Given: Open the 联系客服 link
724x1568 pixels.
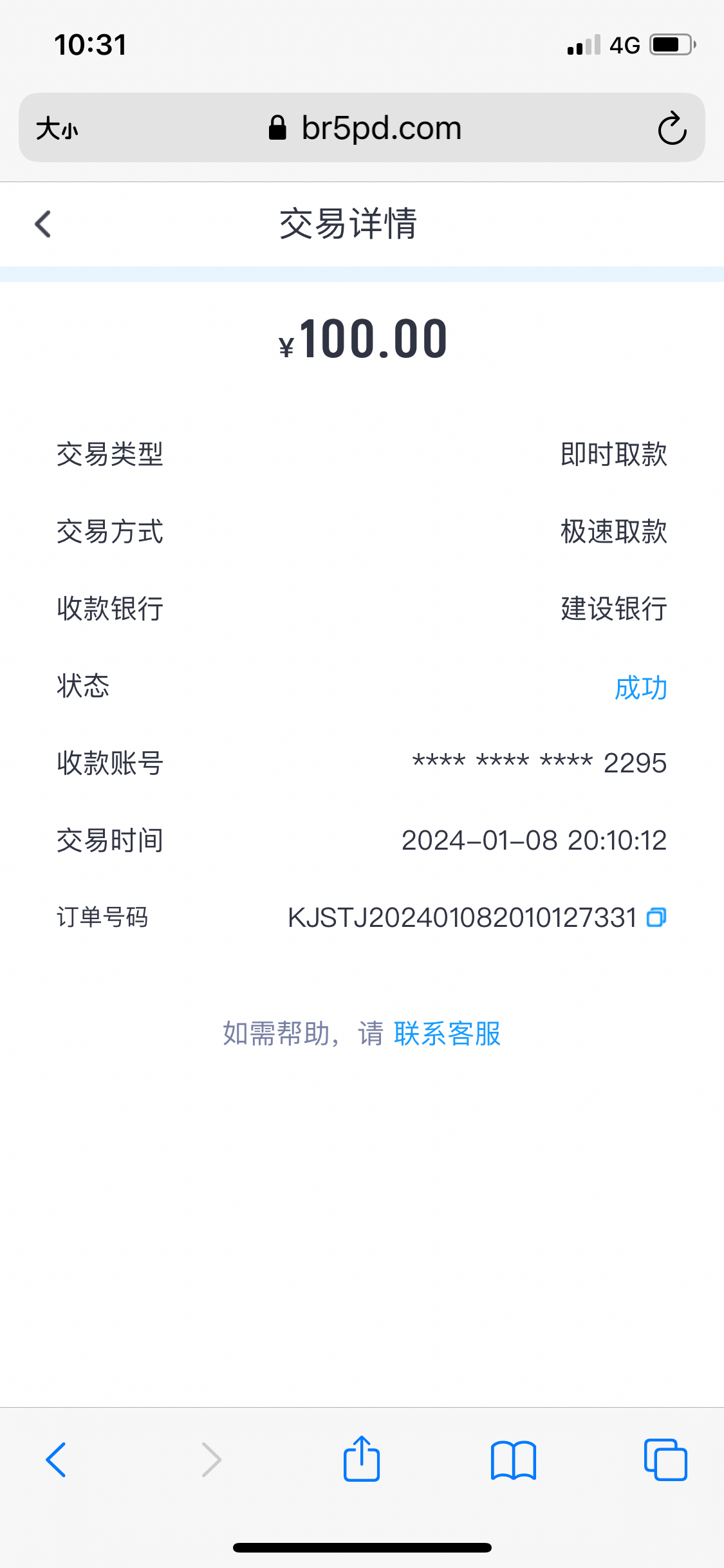Looking at the screenshot, I should tap(447, 1034).
